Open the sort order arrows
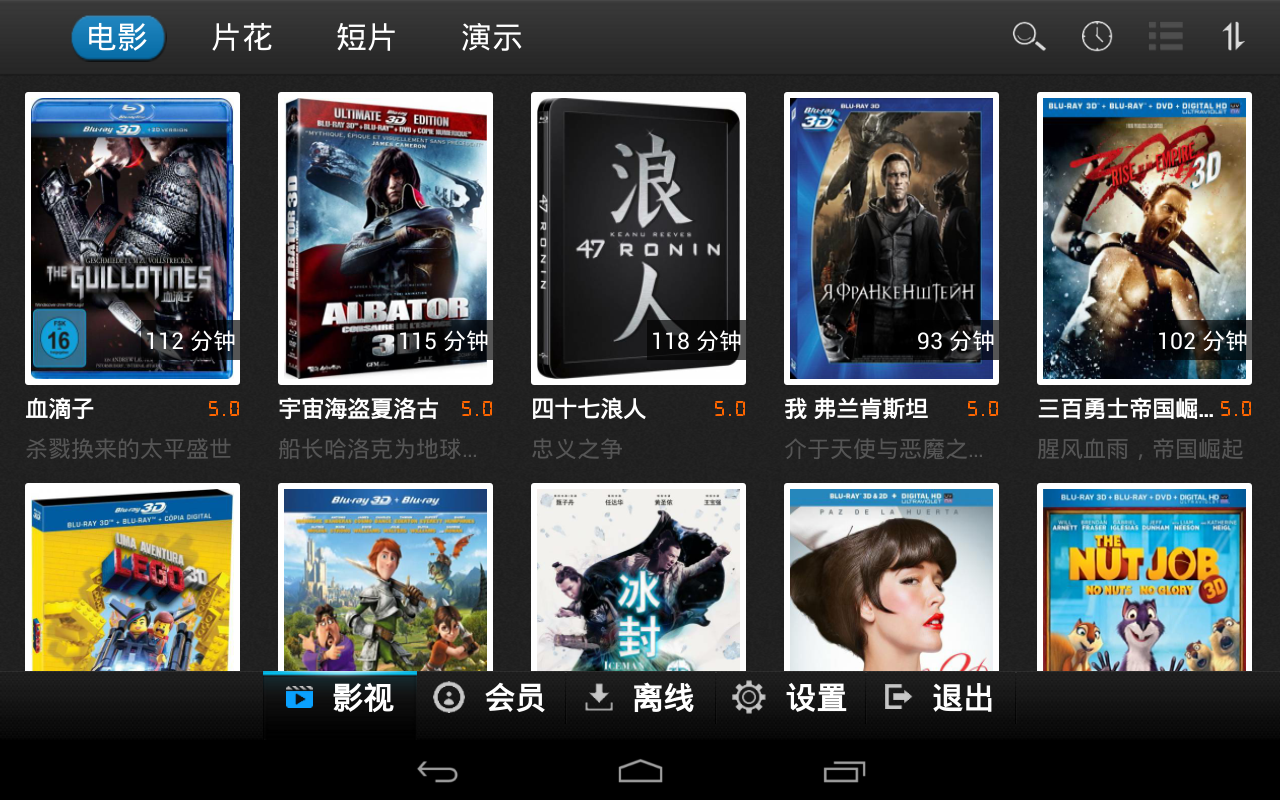The height and width of the screenshot is (800, 1280). (x=1233, y=37)
